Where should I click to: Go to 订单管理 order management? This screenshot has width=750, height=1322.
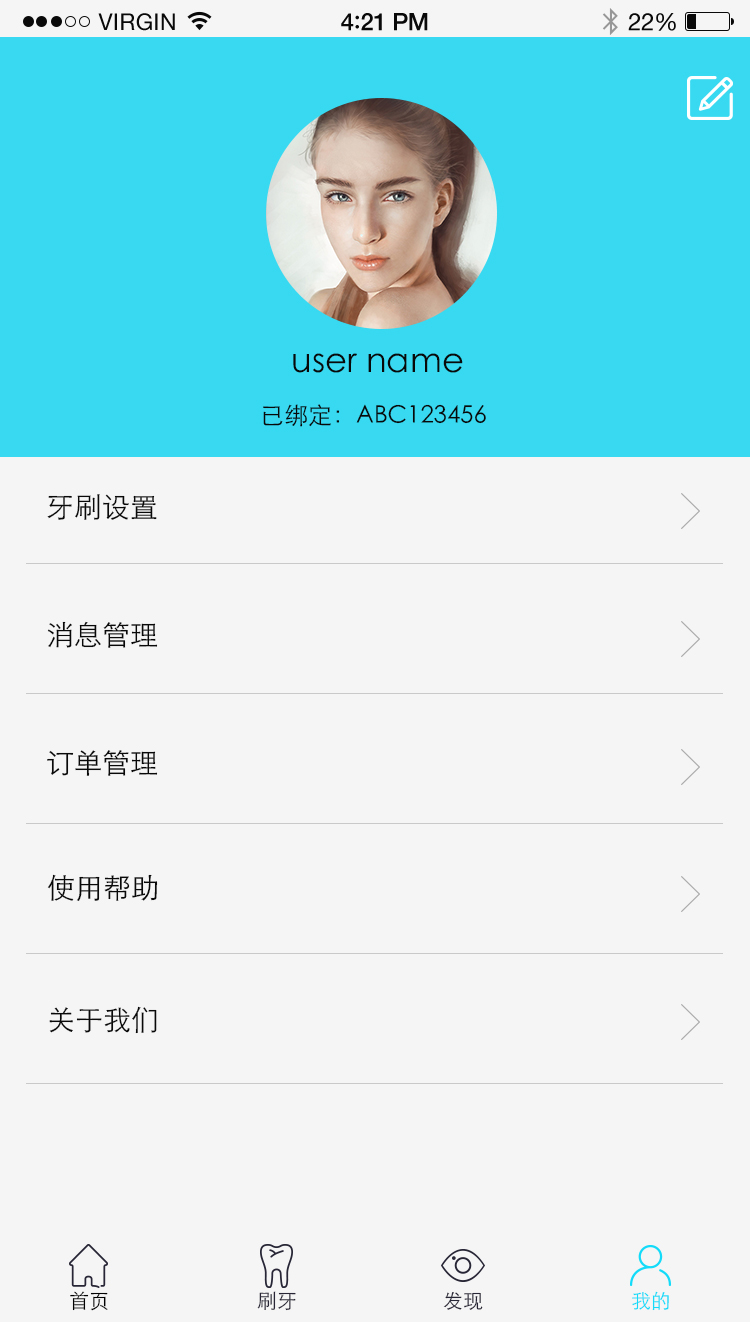pyautogui.click(x=374, y=766)
